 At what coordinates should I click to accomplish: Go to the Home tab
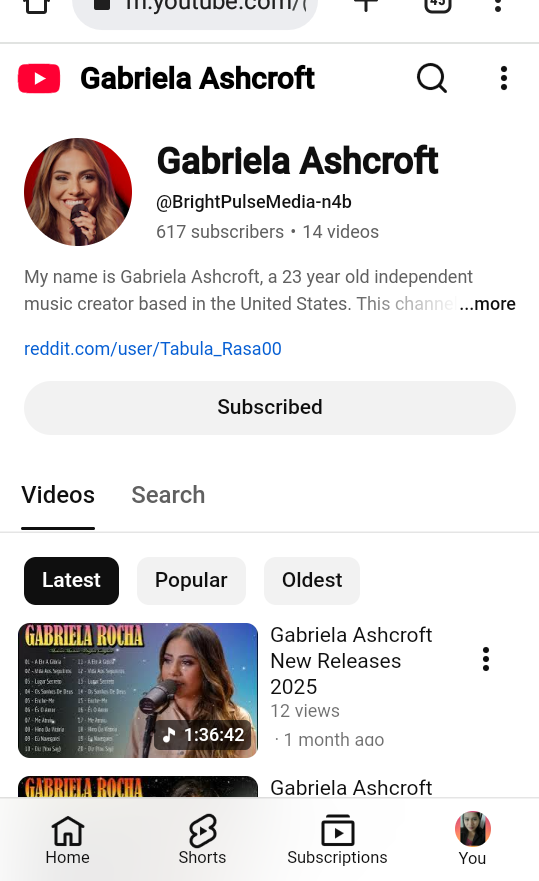pos(67,839)
